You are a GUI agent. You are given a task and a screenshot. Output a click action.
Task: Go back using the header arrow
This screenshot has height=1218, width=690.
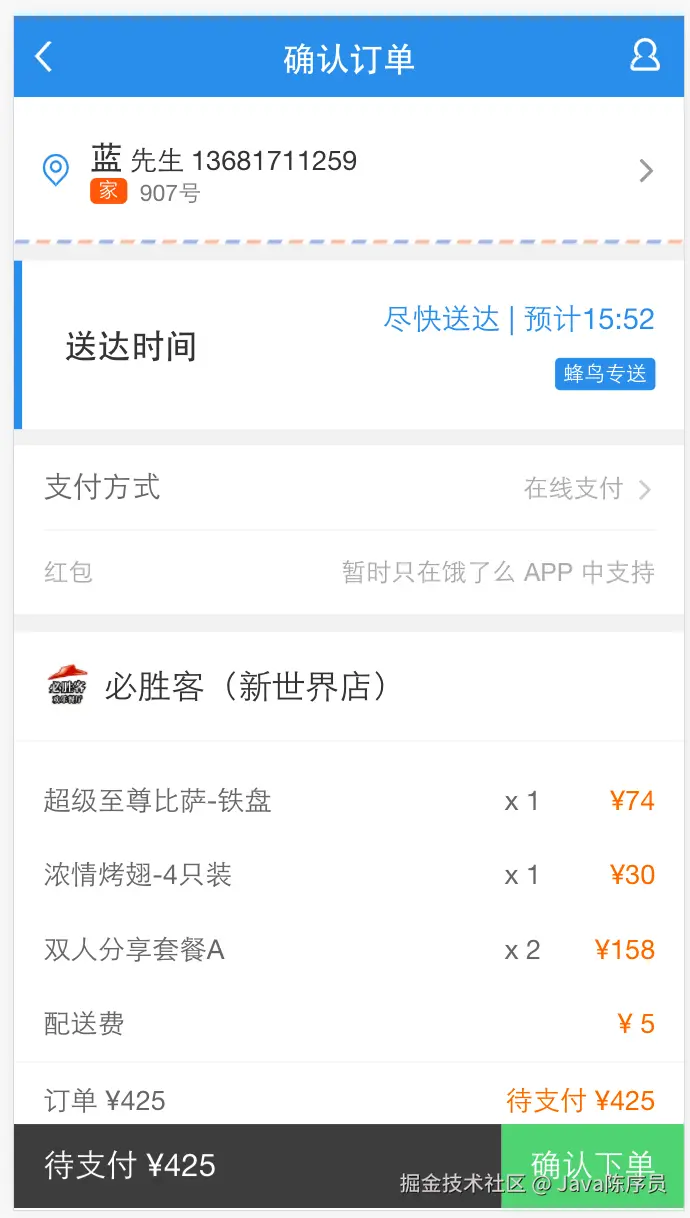tap(44, 57)
